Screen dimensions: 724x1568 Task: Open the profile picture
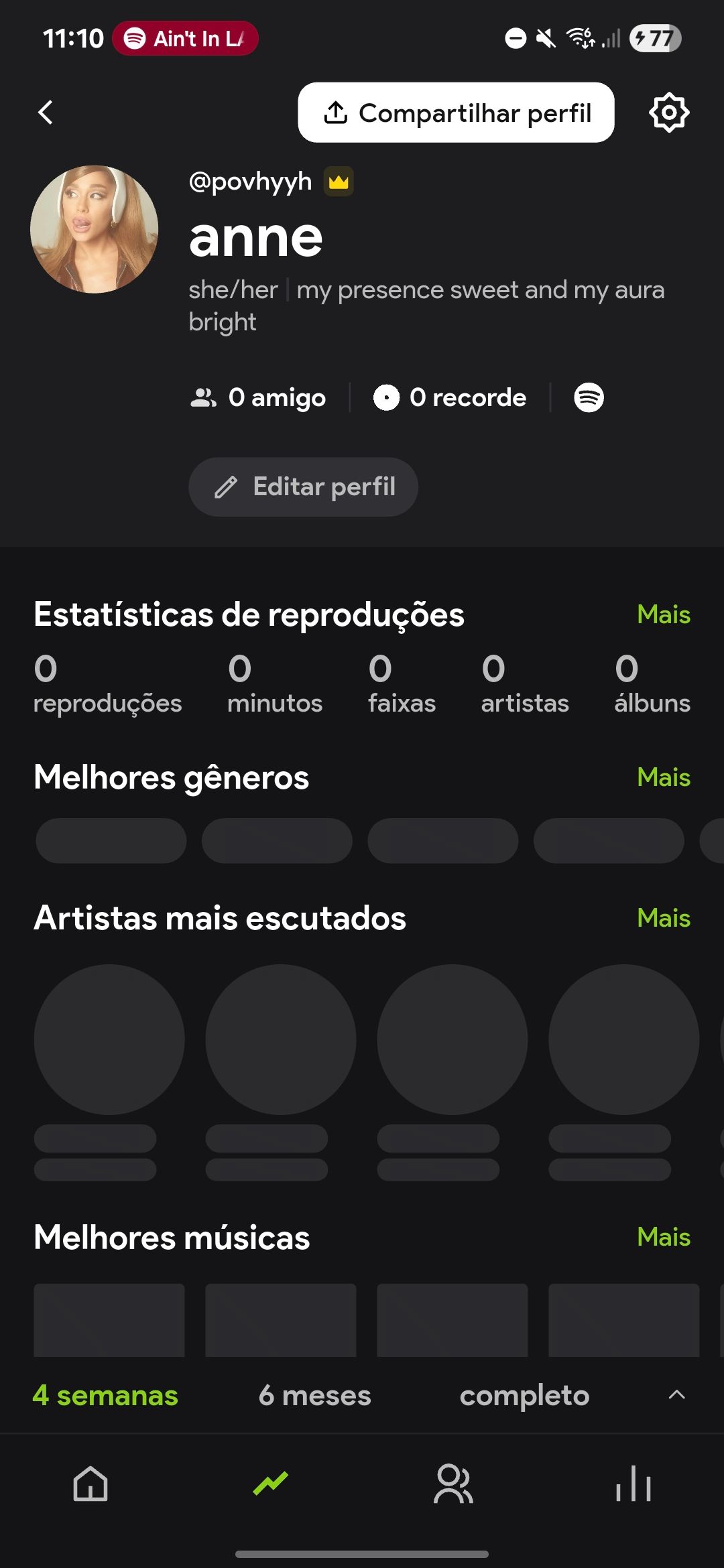(95, 229)
